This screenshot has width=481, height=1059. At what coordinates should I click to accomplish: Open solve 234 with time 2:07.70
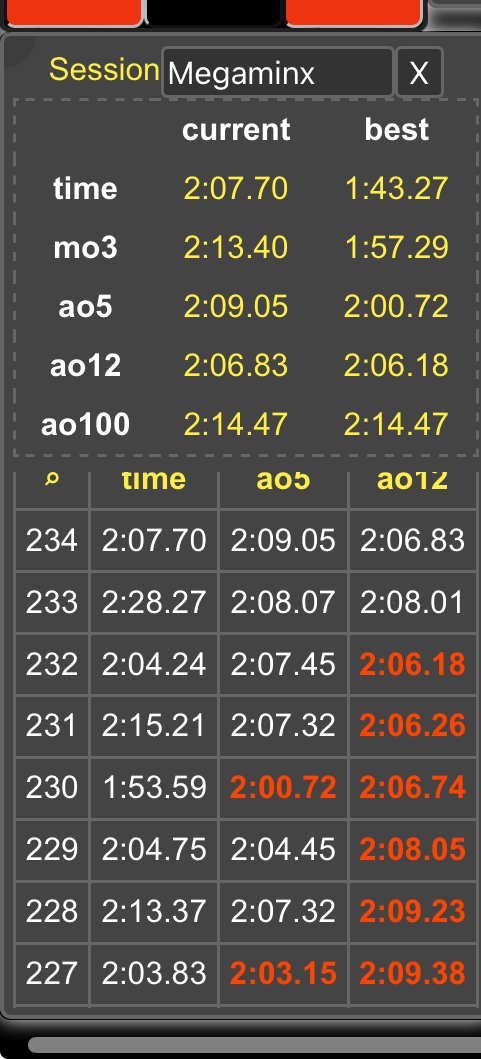coord(154,540)
